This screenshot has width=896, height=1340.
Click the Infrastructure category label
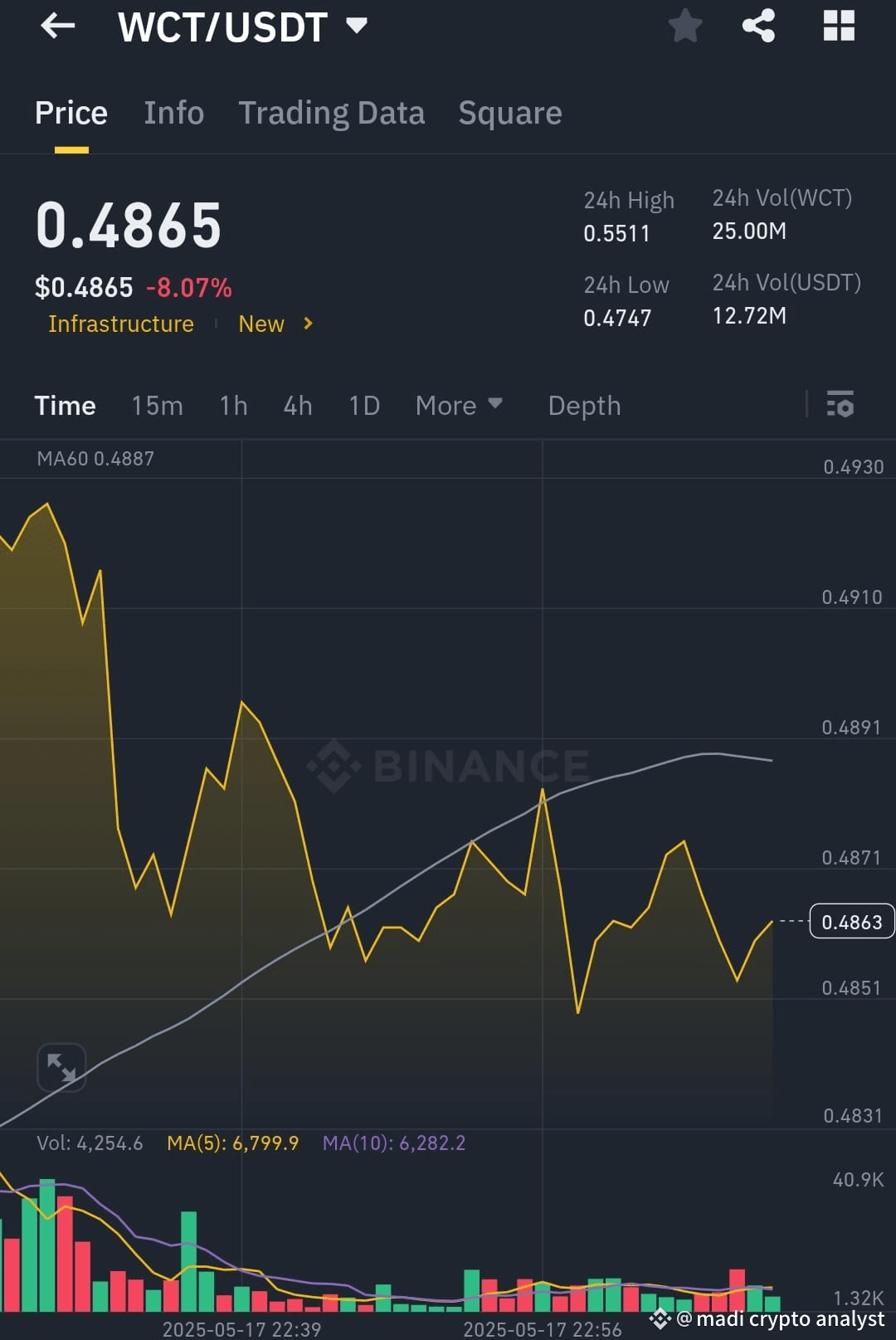click(121, 324)
